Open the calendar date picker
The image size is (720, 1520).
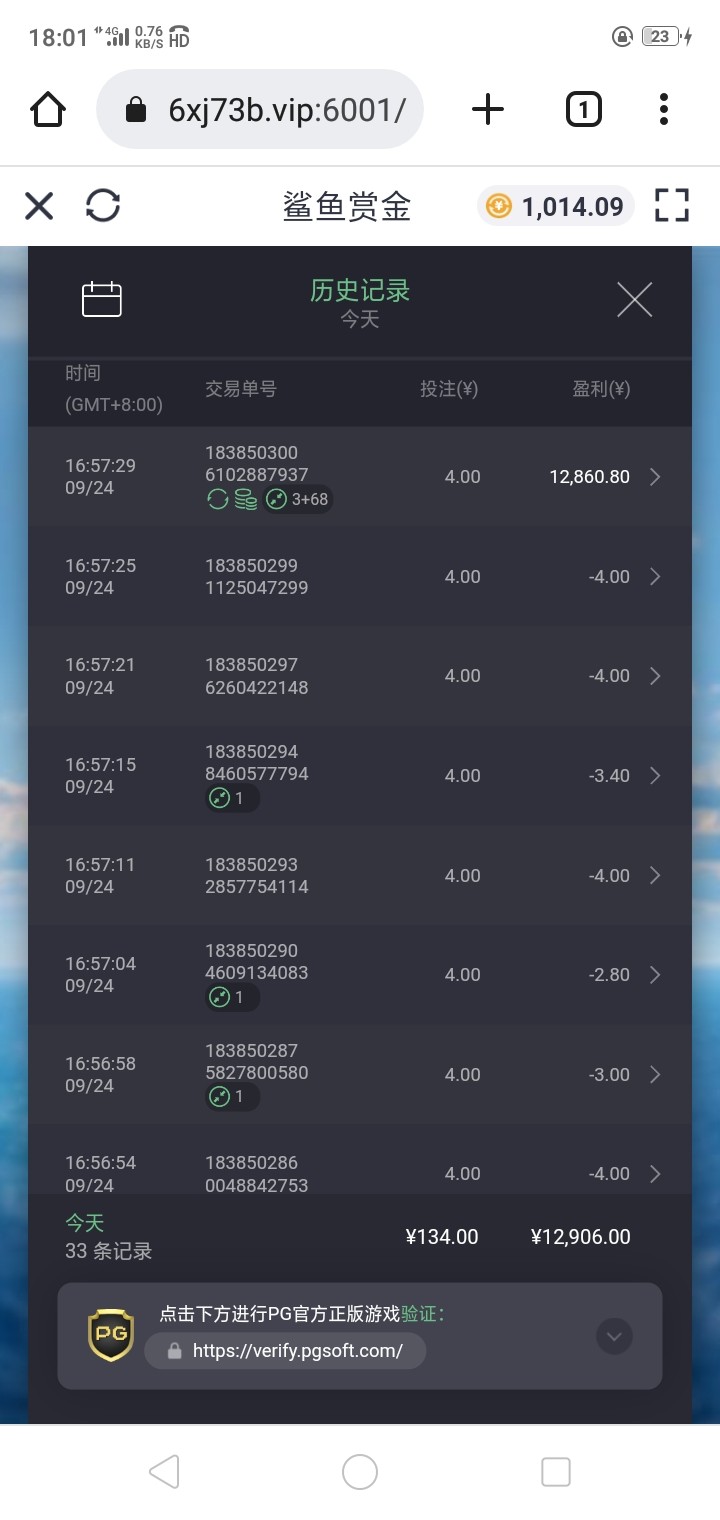pyautogui.click(x=102, y=300)
